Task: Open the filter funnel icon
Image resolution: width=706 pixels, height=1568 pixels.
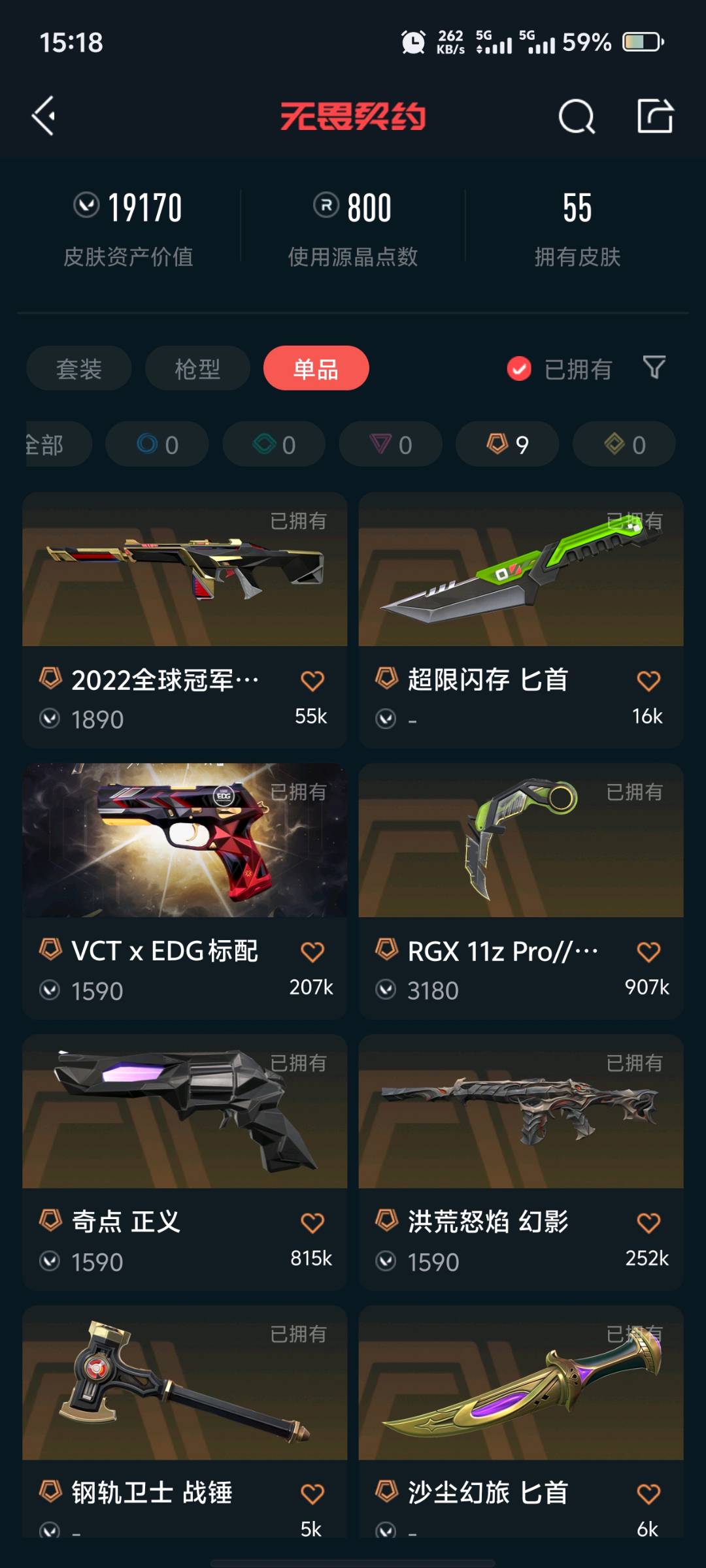Action: (x=654, y=367)
